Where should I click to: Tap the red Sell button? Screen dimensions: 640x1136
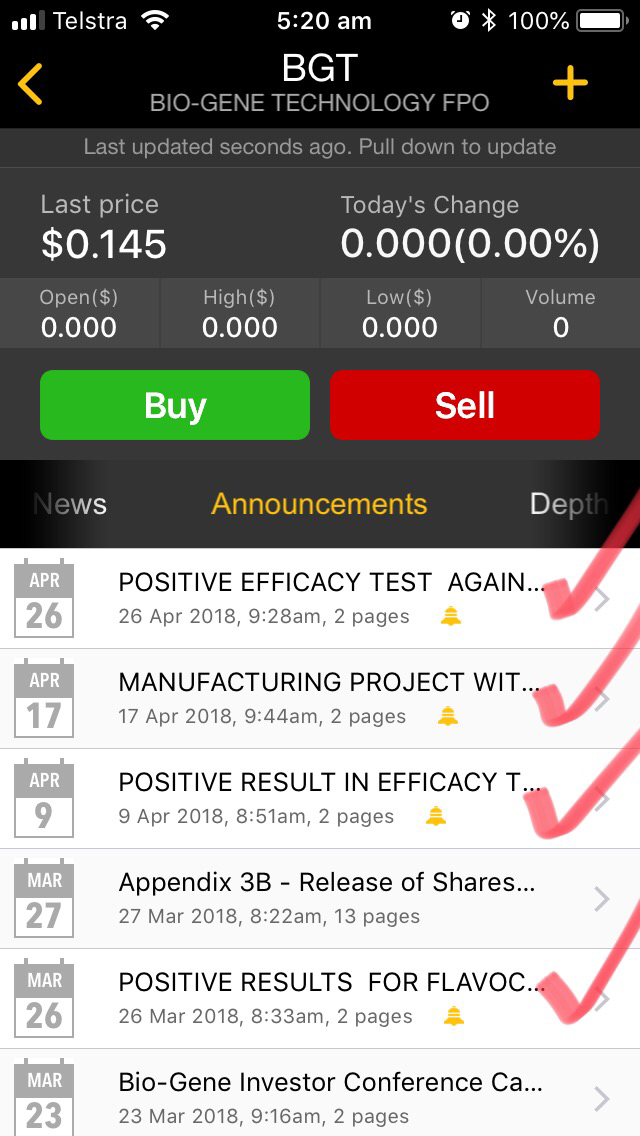point(465,405)
